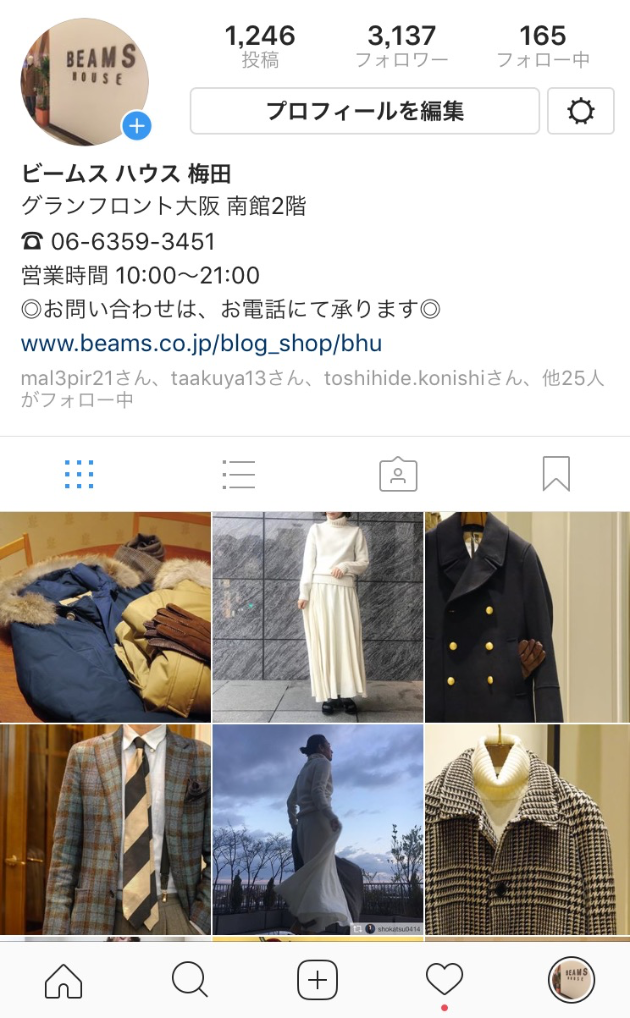Create a new post with the plus button

pos(317,980)
